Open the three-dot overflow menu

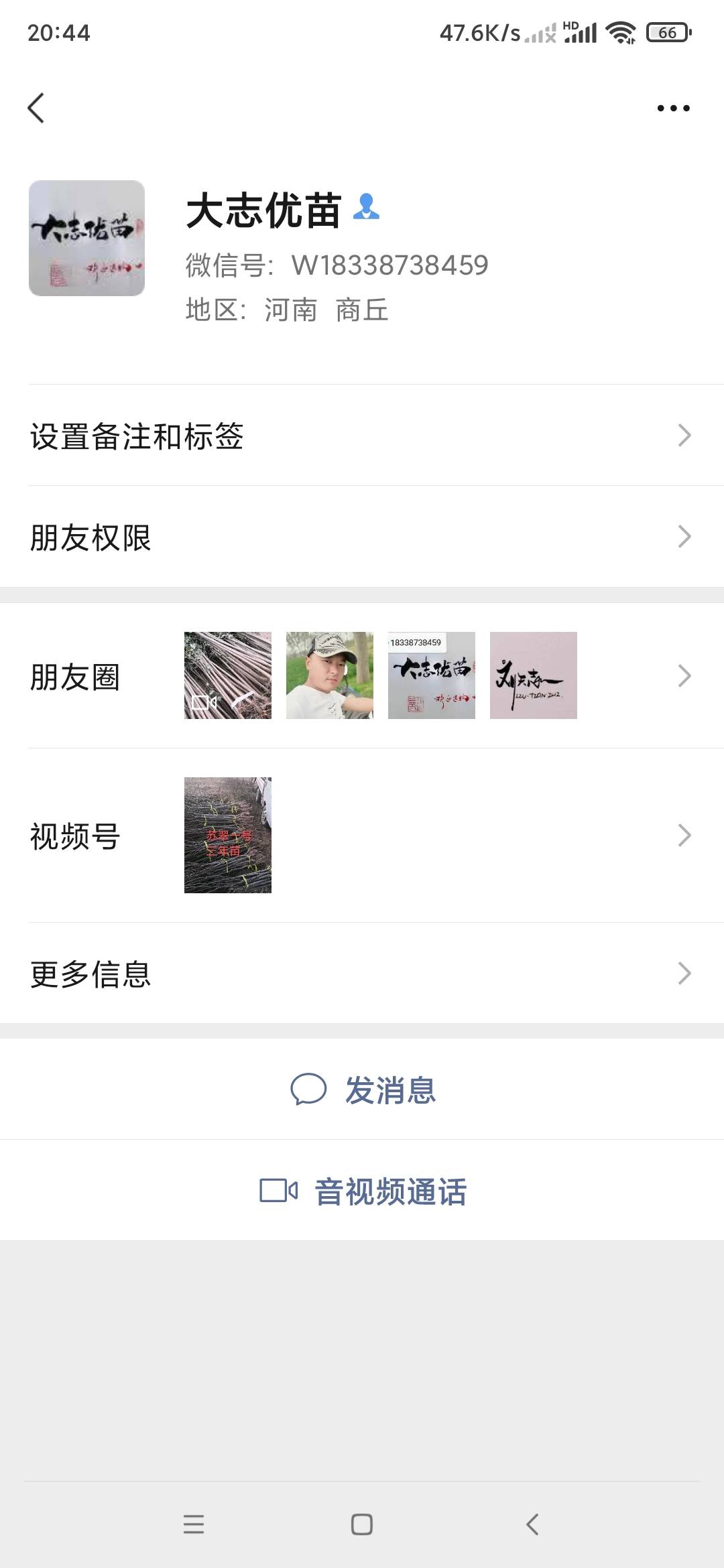673,108
